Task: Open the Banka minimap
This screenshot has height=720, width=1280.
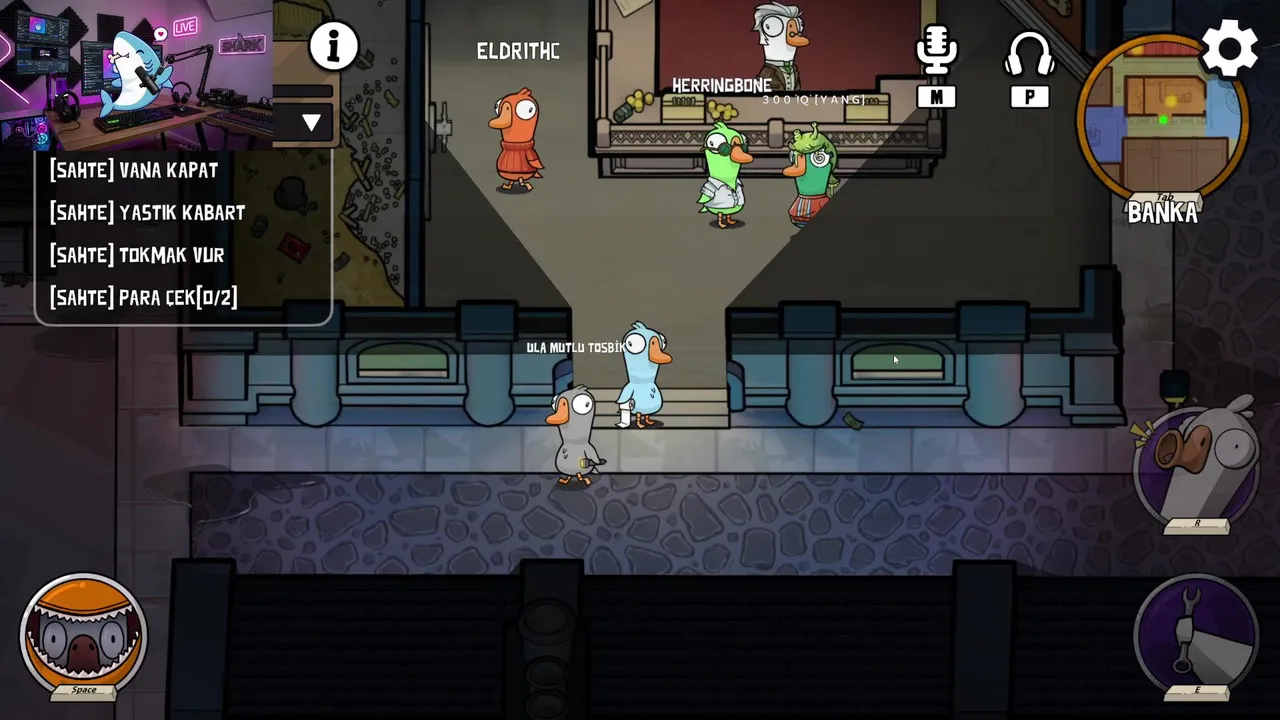Action: [1161, 120]
